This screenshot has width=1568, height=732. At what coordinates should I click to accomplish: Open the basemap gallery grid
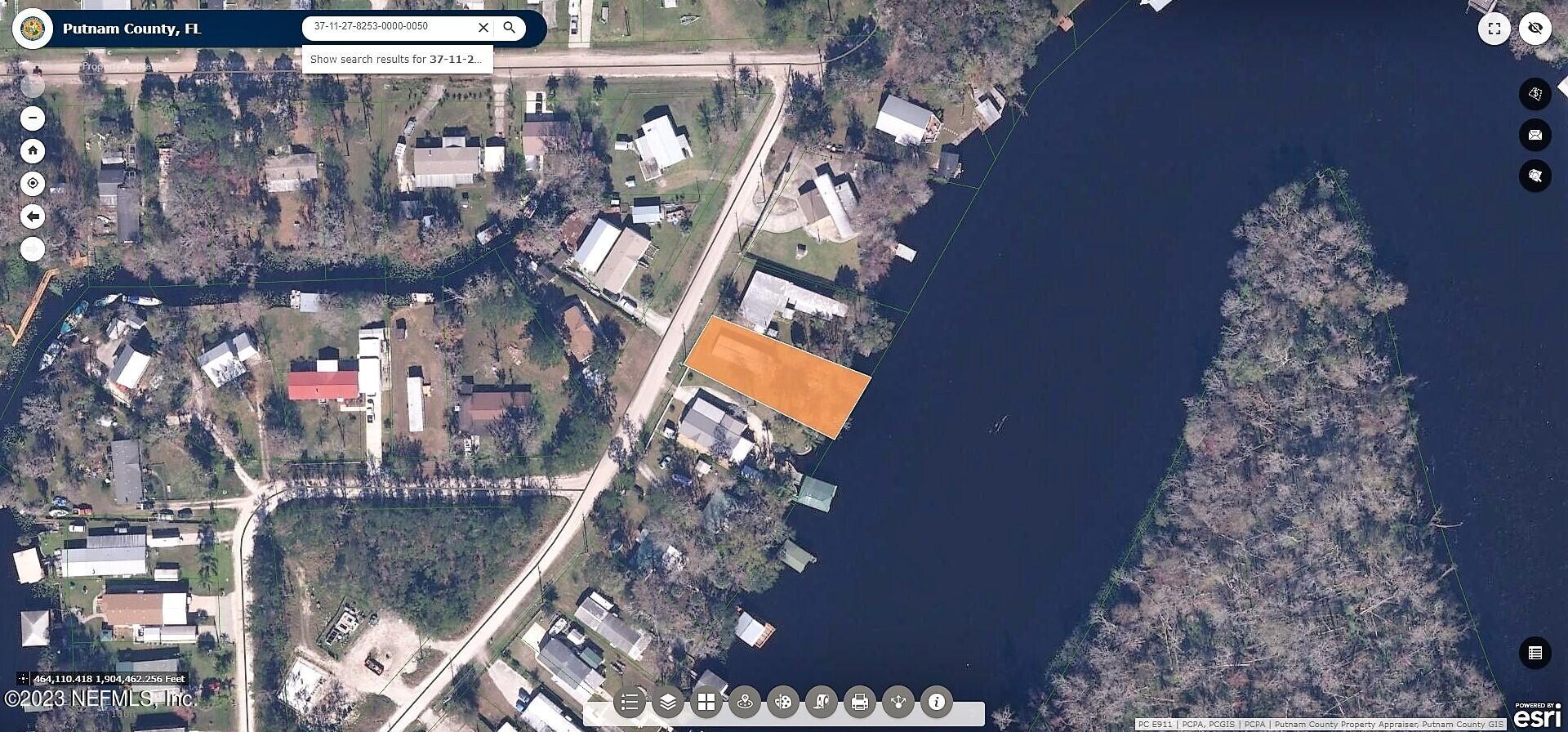pos(706,702)
